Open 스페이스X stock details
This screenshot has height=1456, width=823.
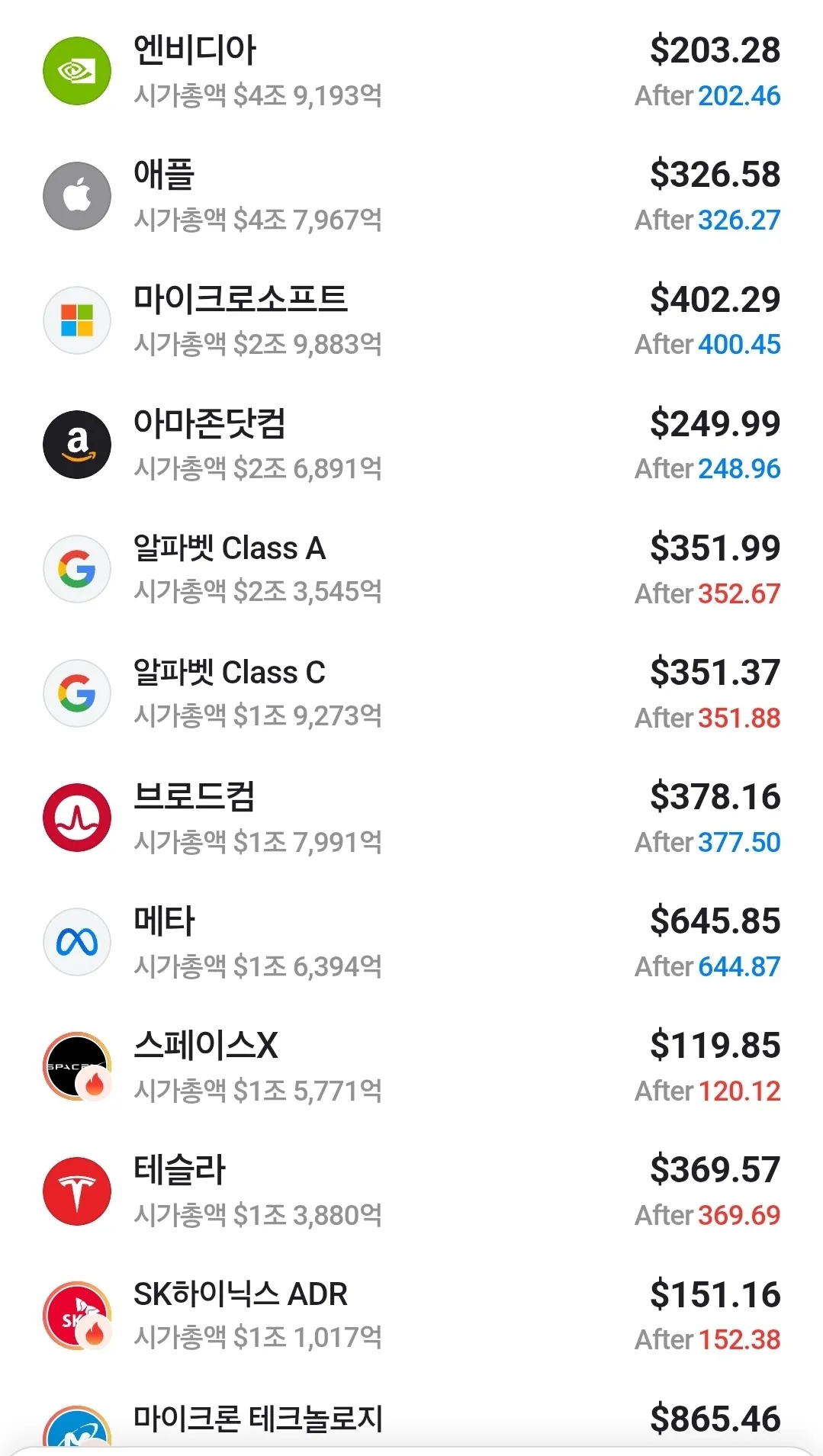[411, 1065]
